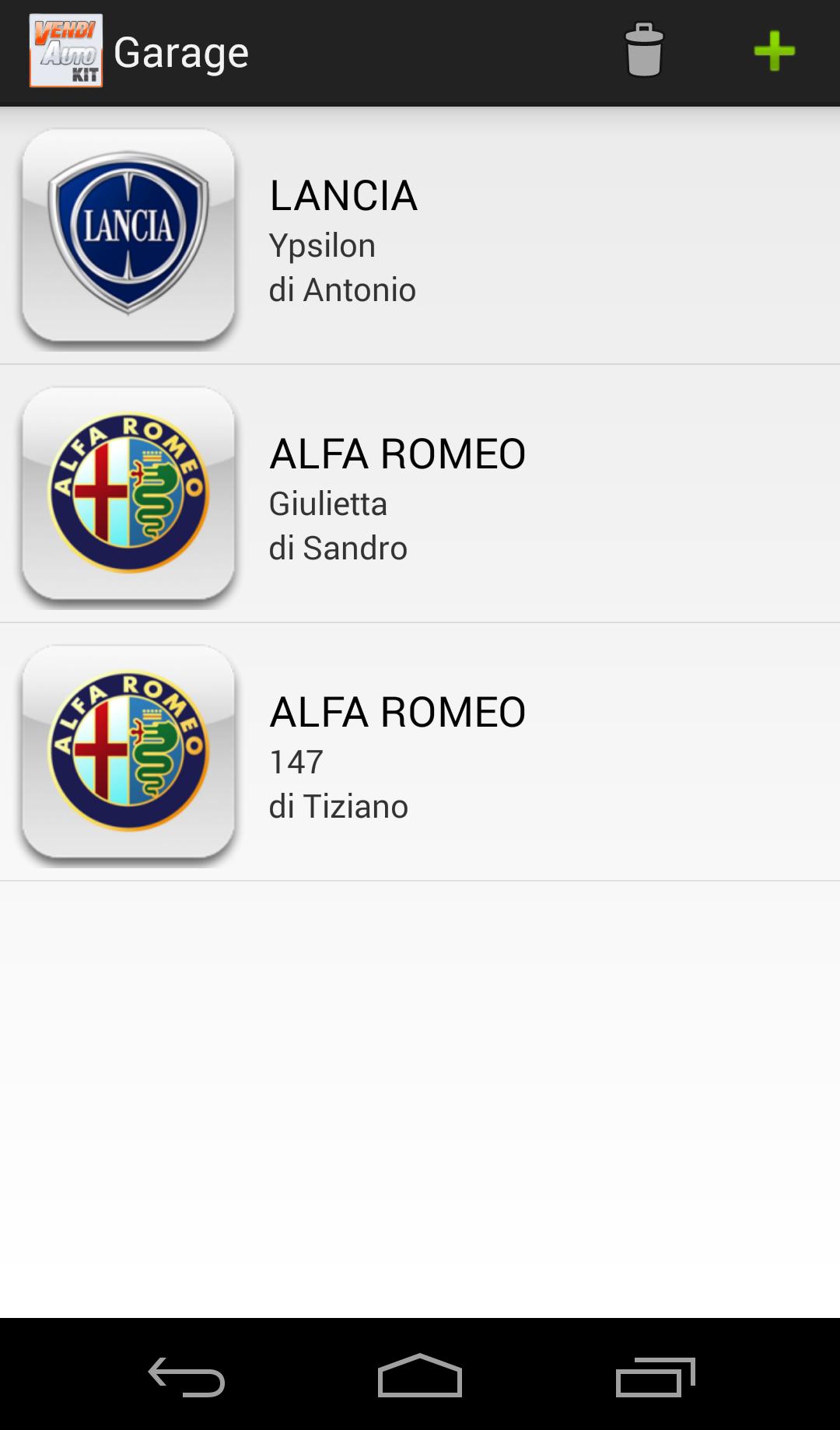Open the Alfa Romeo Giulietta di Sandro entry
The width and height of the screenshot is (840, 1430).
[x=420, y=495]
